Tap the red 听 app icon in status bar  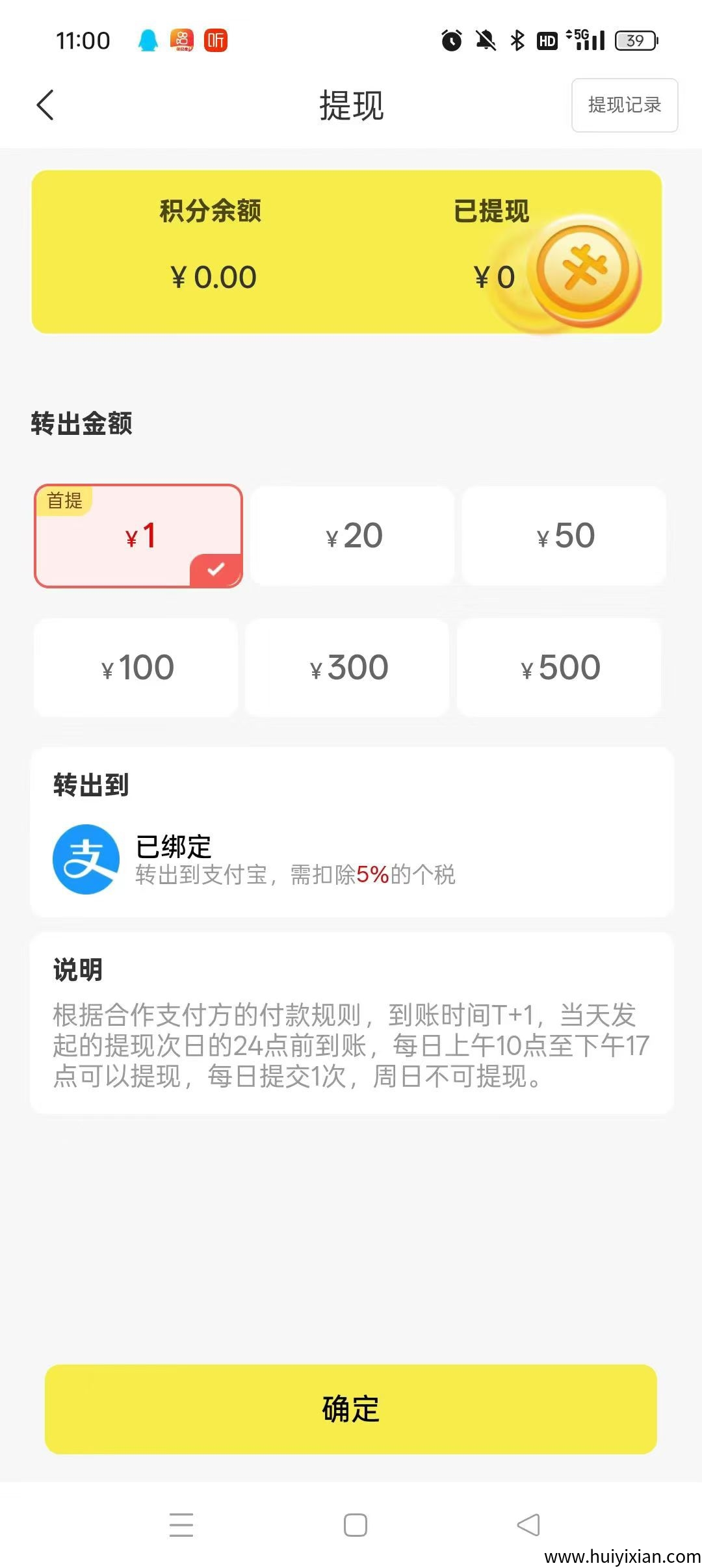(216, 41)
